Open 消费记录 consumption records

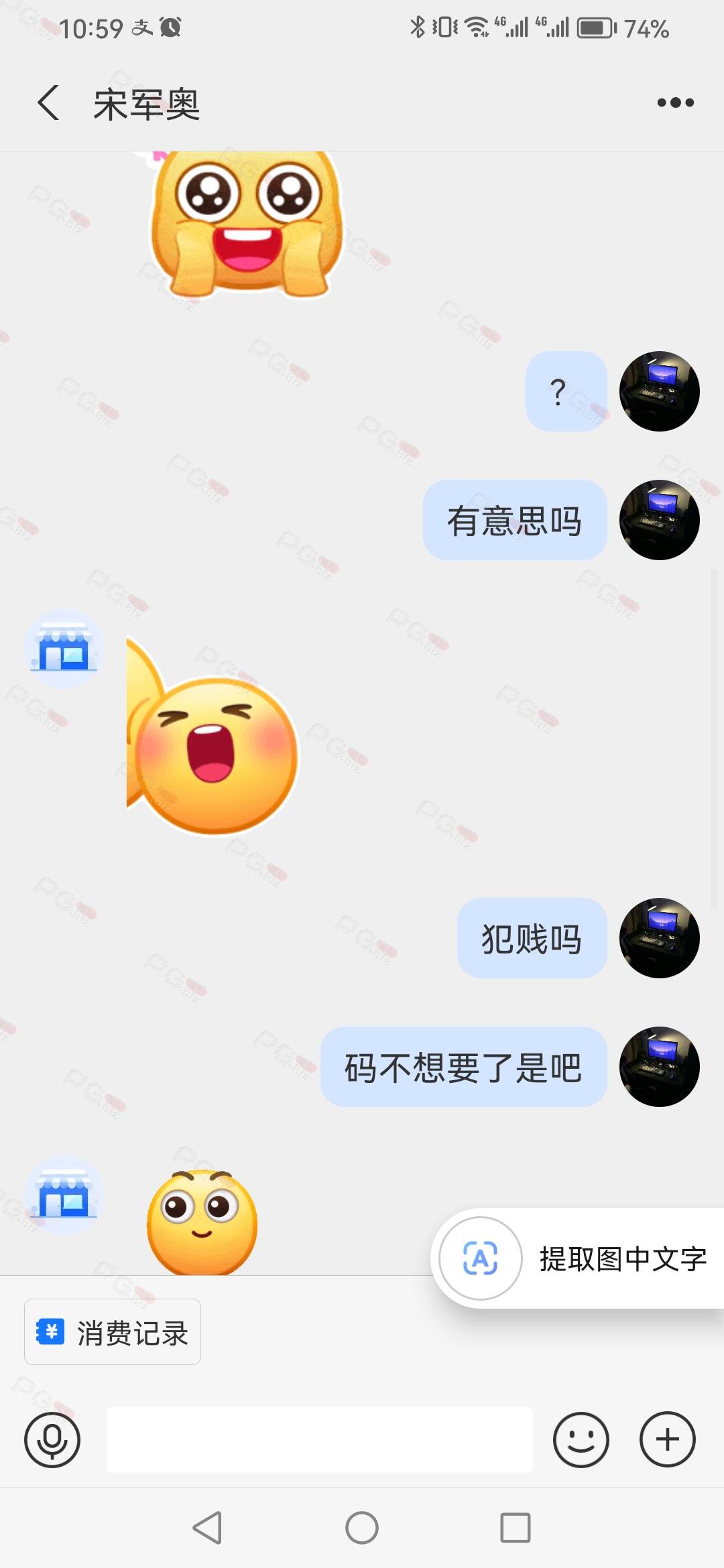pyautogui.click(x=113, y=1332)
